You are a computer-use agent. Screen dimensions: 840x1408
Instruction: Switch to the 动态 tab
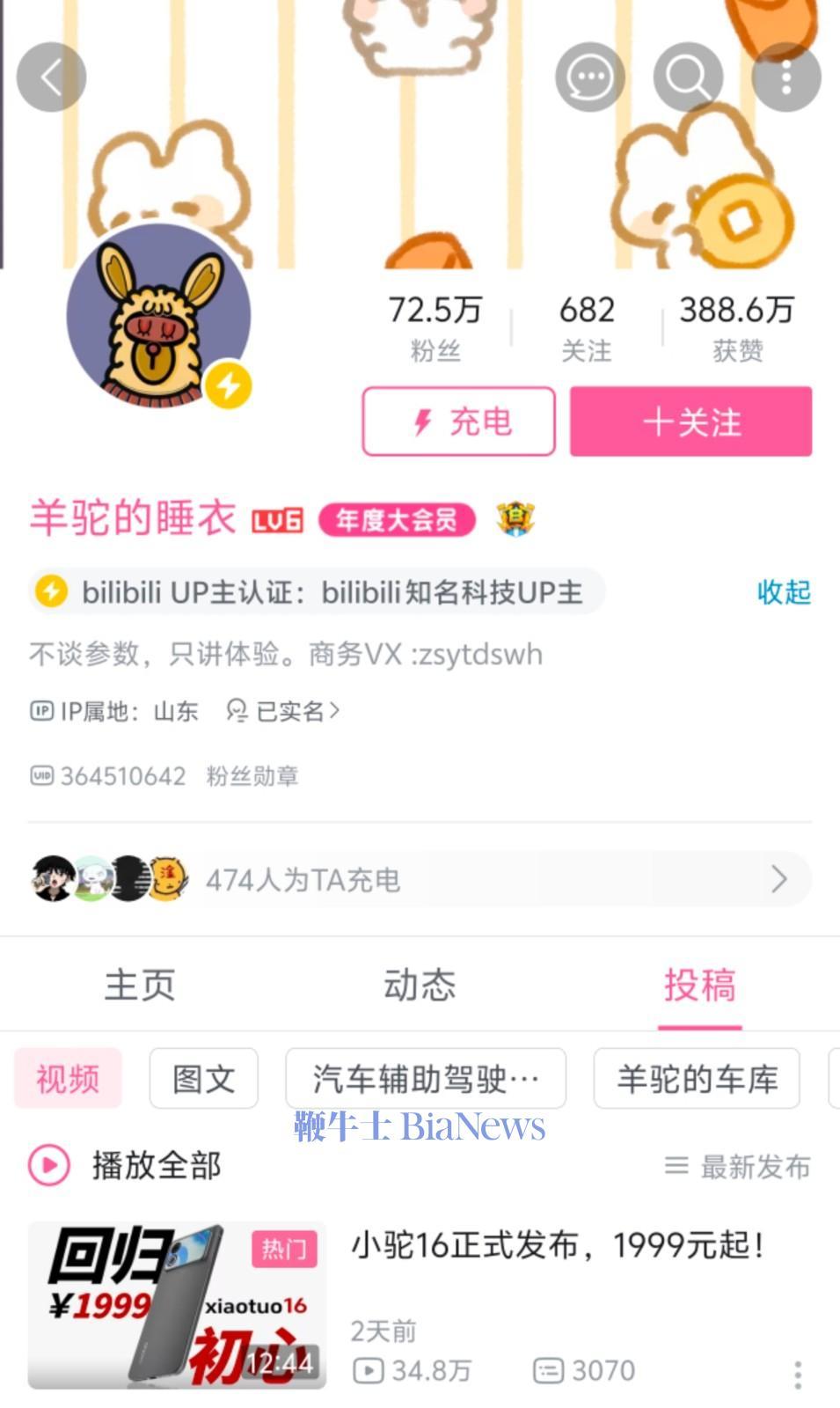(420, 985)
